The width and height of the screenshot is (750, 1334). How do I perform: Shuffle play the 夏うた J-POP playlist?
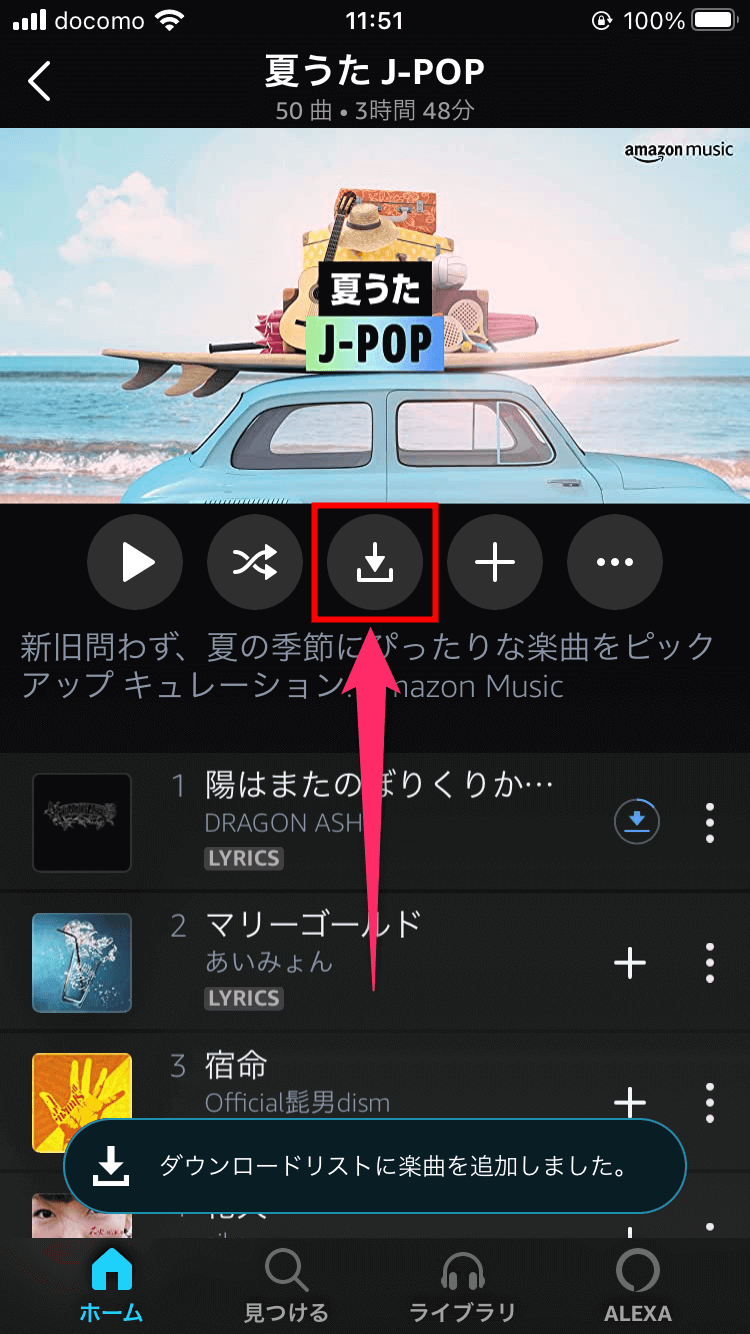255,562
